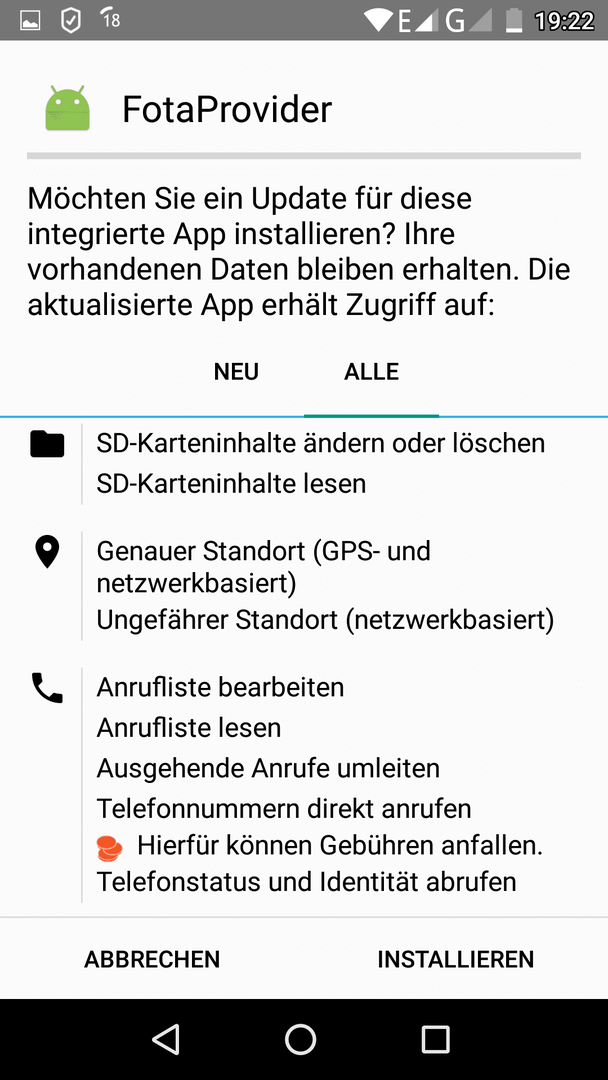
Task: Select the ALLE permissions tab
Action: click(x=371, y=372)
